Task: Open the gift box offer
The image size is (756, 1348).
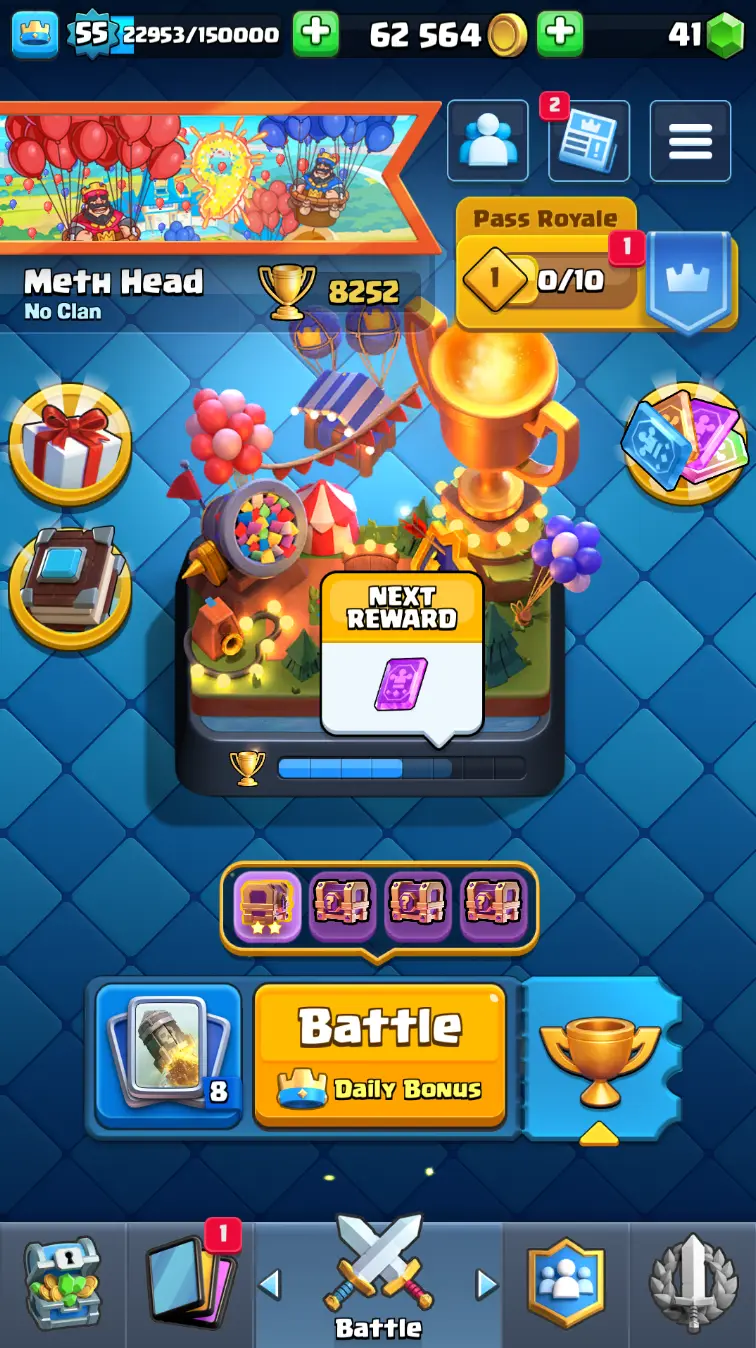Action: coord(70,445)
